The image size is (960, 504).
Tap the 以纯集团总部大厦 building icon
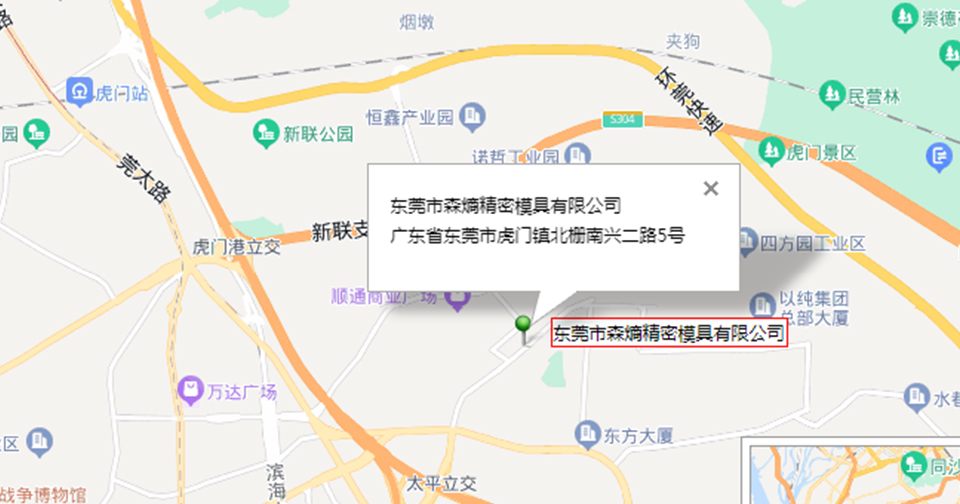764,304
